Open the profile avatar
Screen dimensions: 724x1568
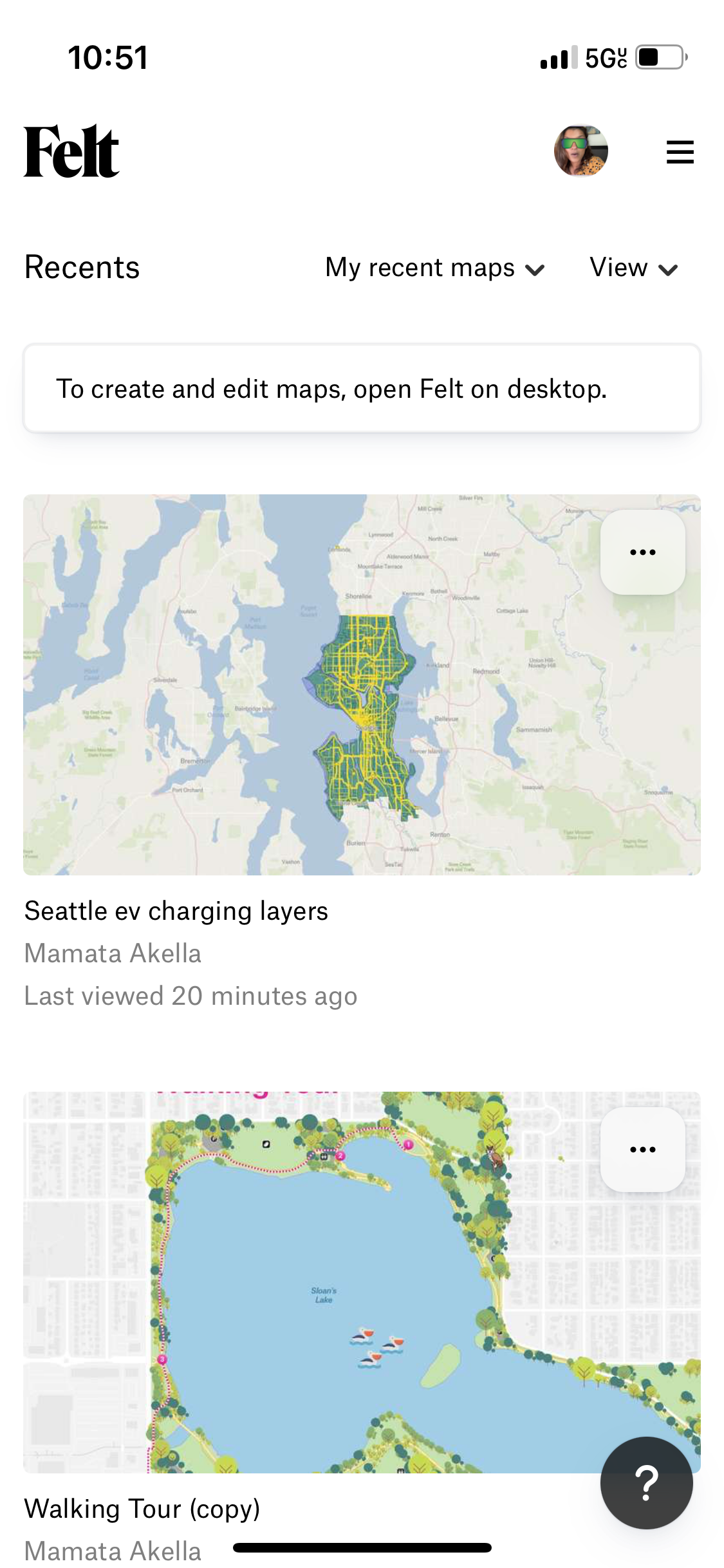[580, 151]
